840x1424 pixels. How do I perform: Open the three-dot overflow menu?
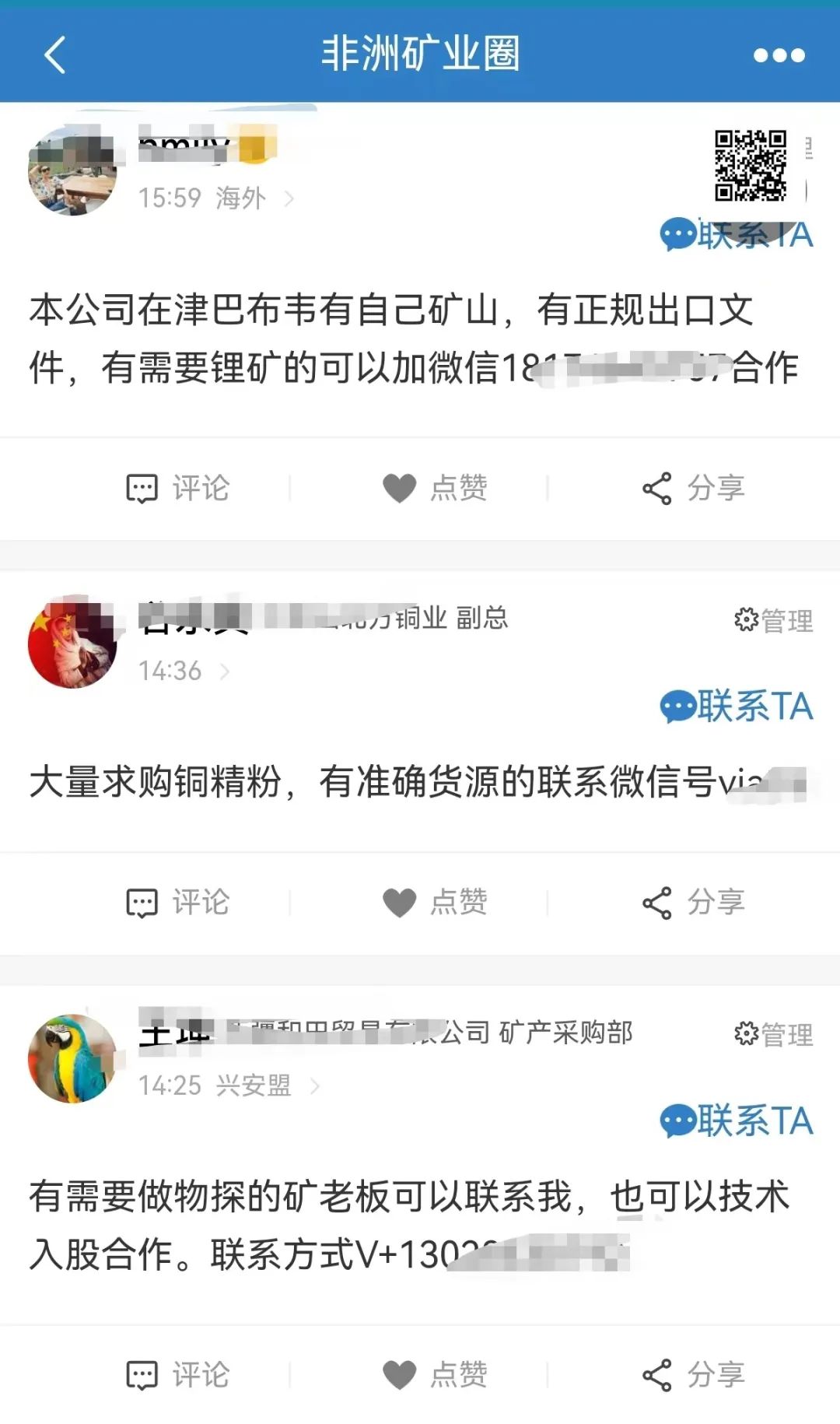tap(779, 55)
